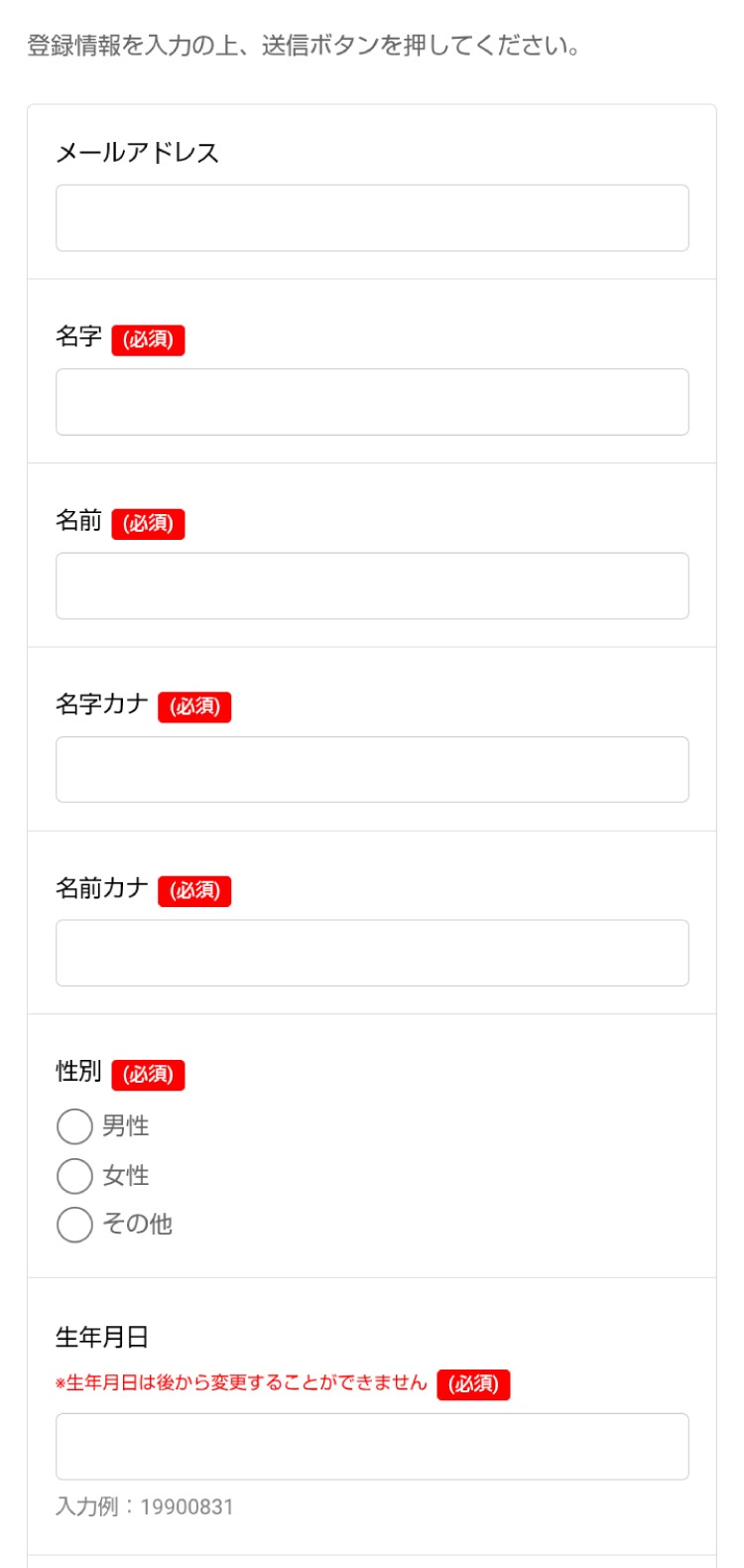Click the 名前 text input

click(372, 586)
